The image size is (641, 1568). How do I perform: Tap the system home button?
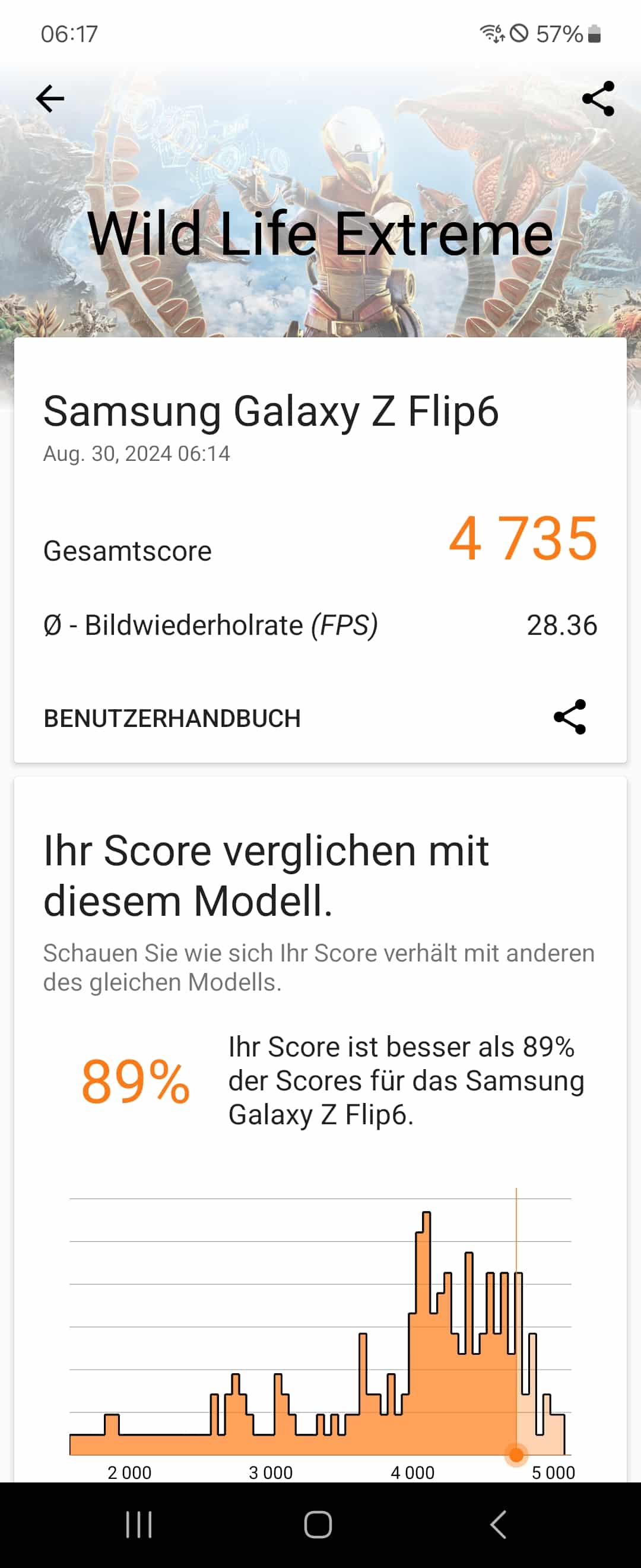click(318, 1525)
